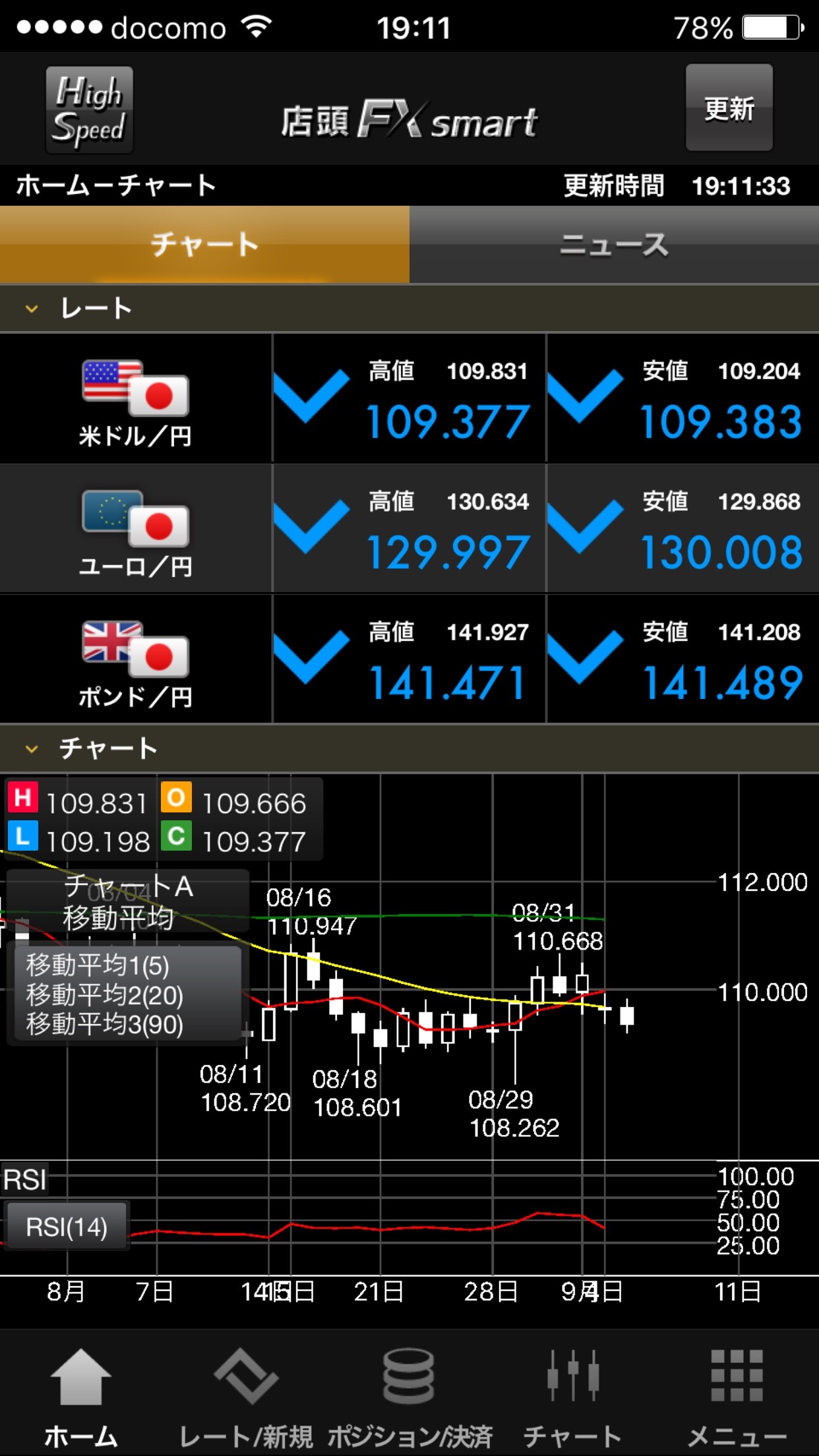This screenshot has width=819, height=1456.
Task: Tap the High Speed button
Action: 89,109
